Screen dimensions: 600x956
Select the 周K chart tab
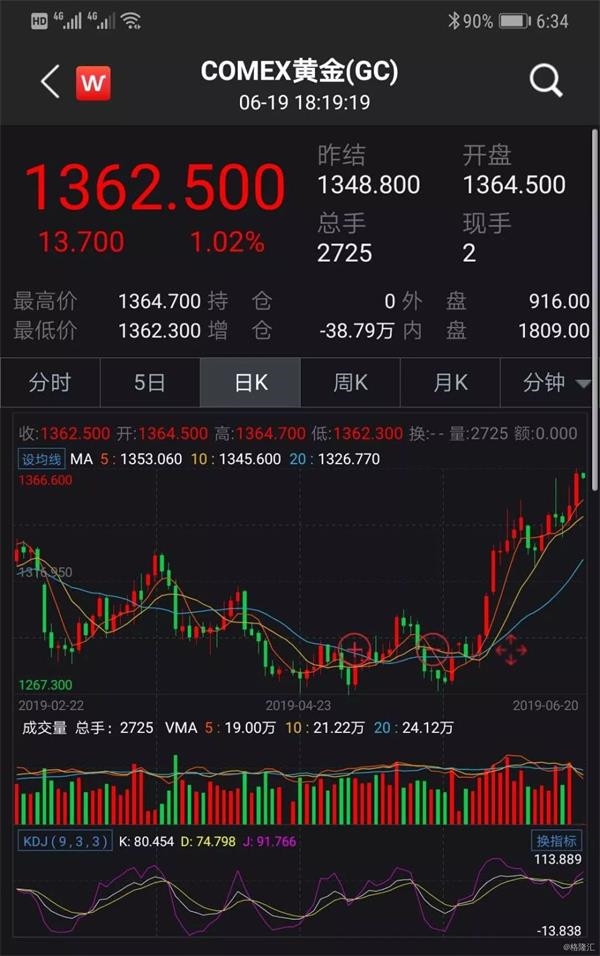350,382
